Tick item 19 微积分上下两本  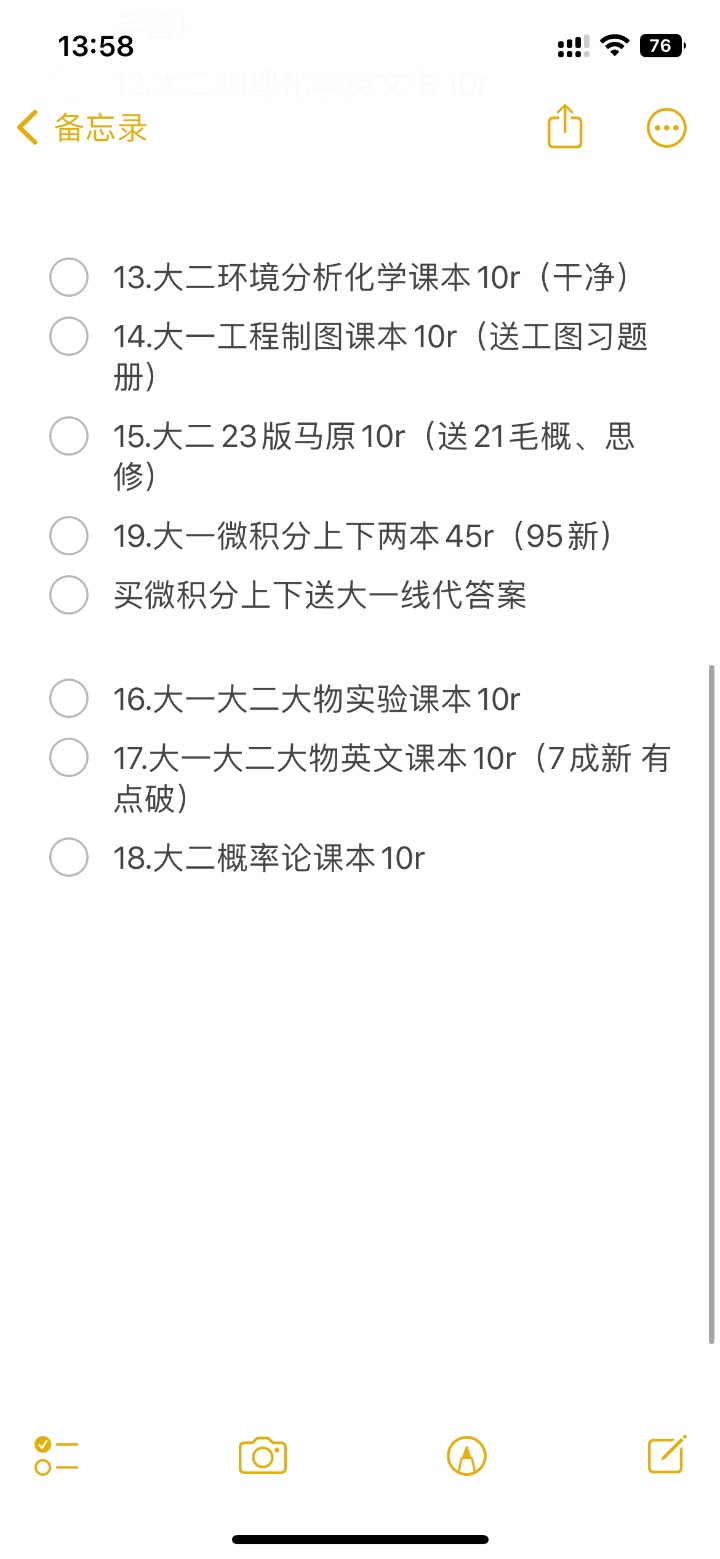point(69,536)
